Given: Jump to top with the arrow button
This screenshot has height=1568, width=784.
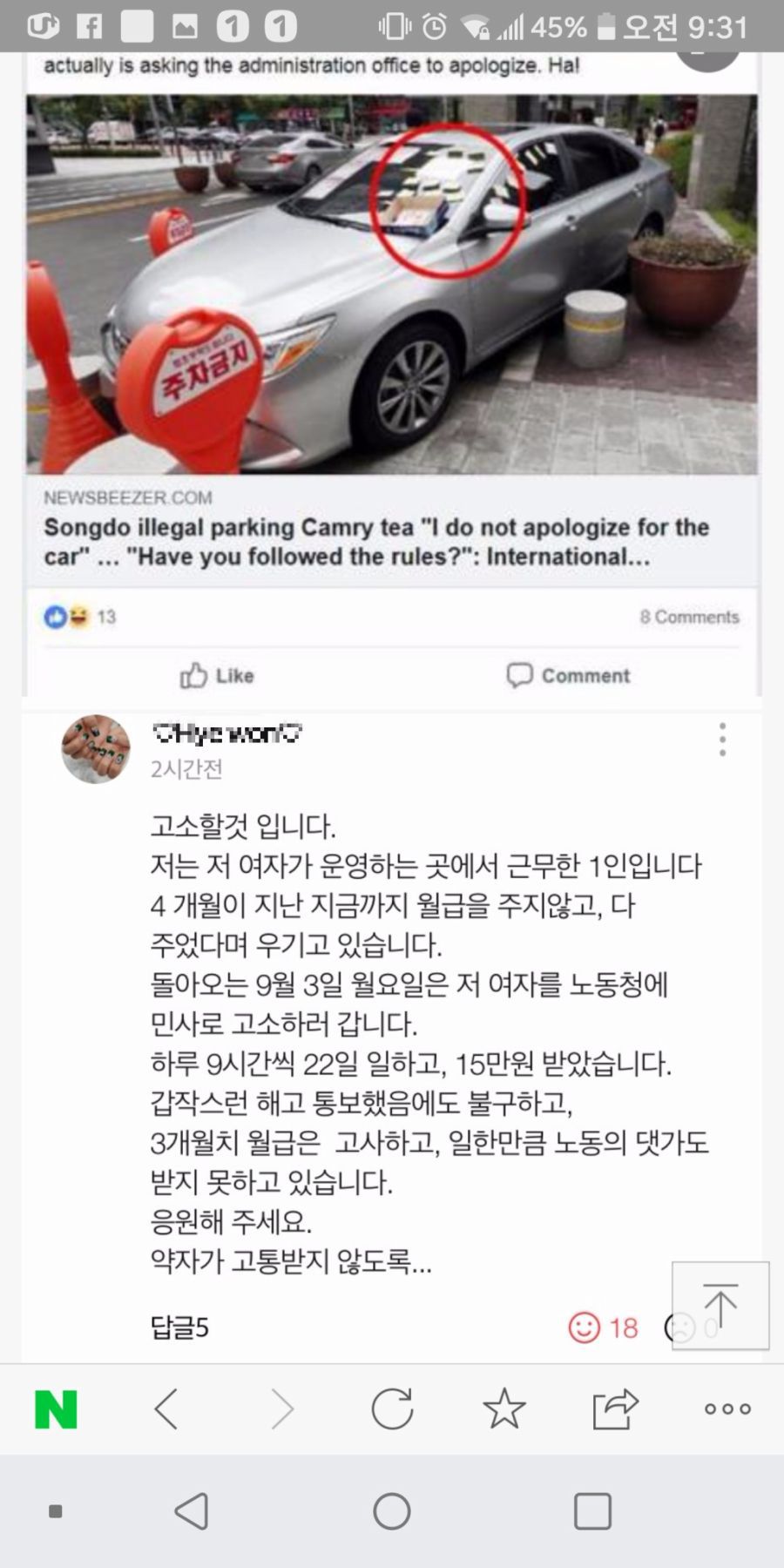Looking at the screenshot, I should click(720, 1305).
